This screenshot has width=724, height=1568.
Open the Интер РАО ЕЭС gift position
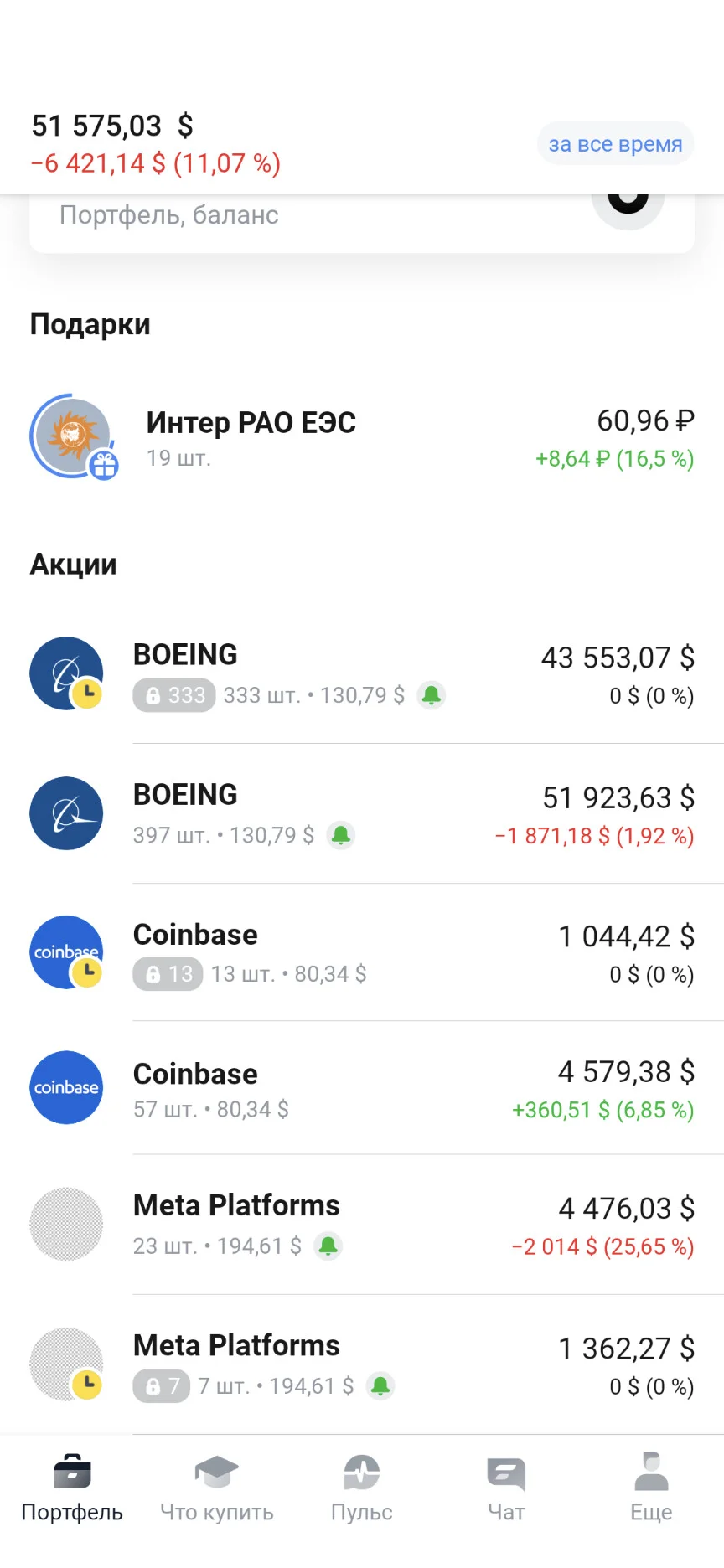362,437
